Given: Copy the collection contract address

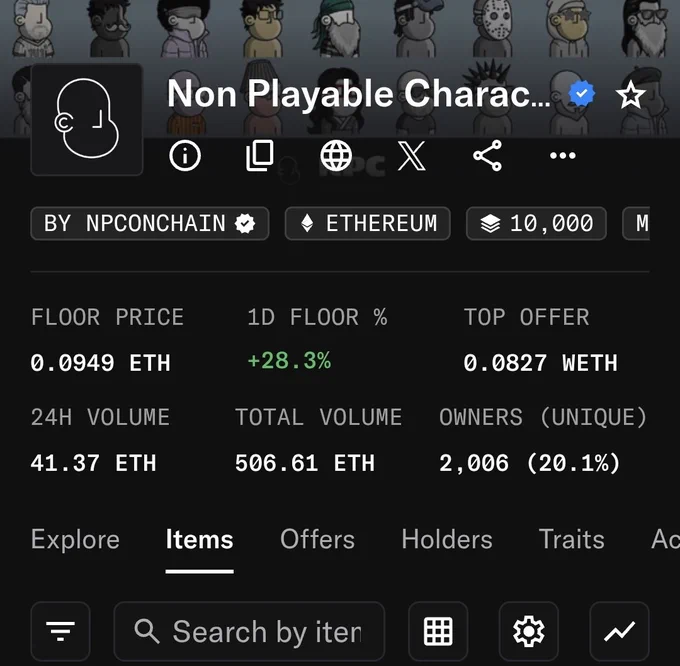Looking at the screenshot, I should tap(260, 155).
